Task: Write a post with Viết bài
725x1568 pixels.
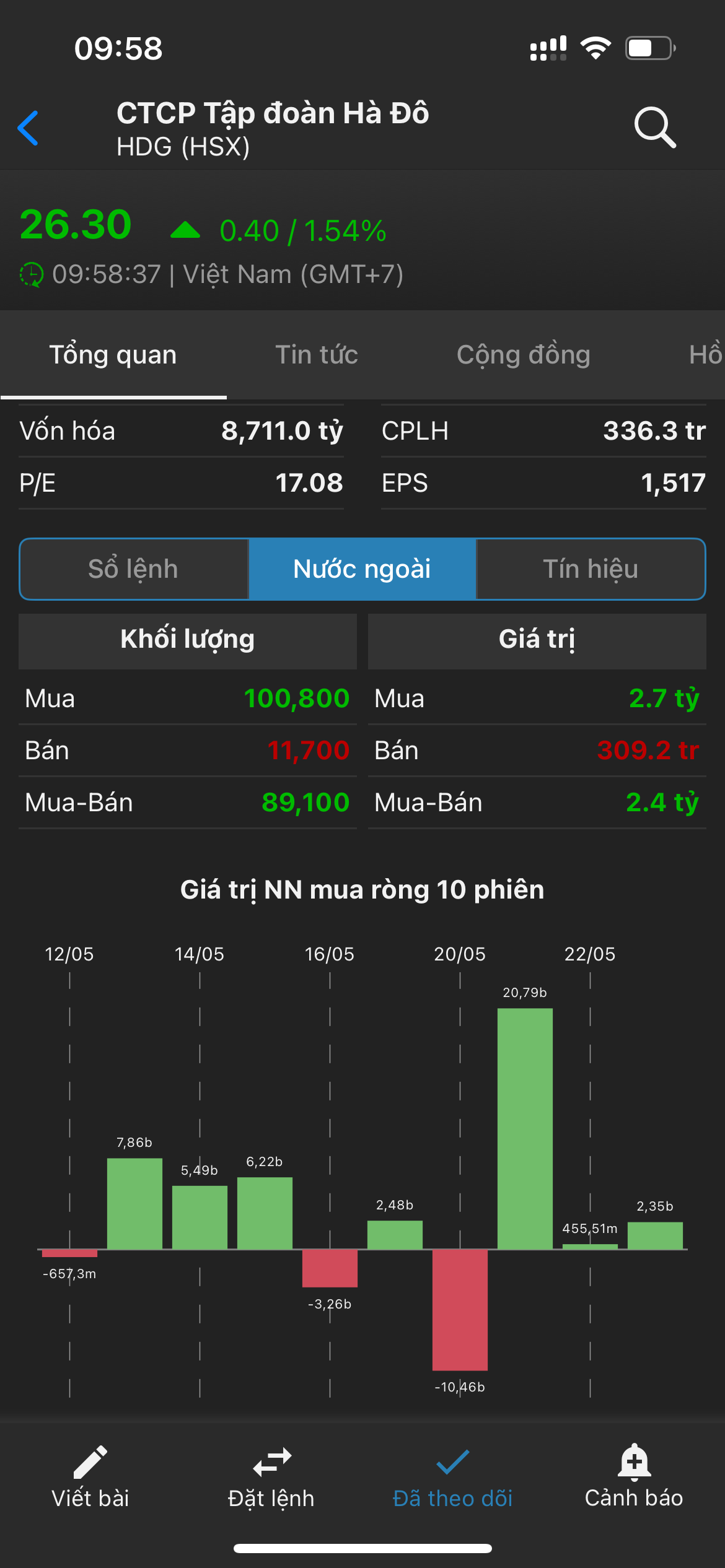Action: point(90,1477)
